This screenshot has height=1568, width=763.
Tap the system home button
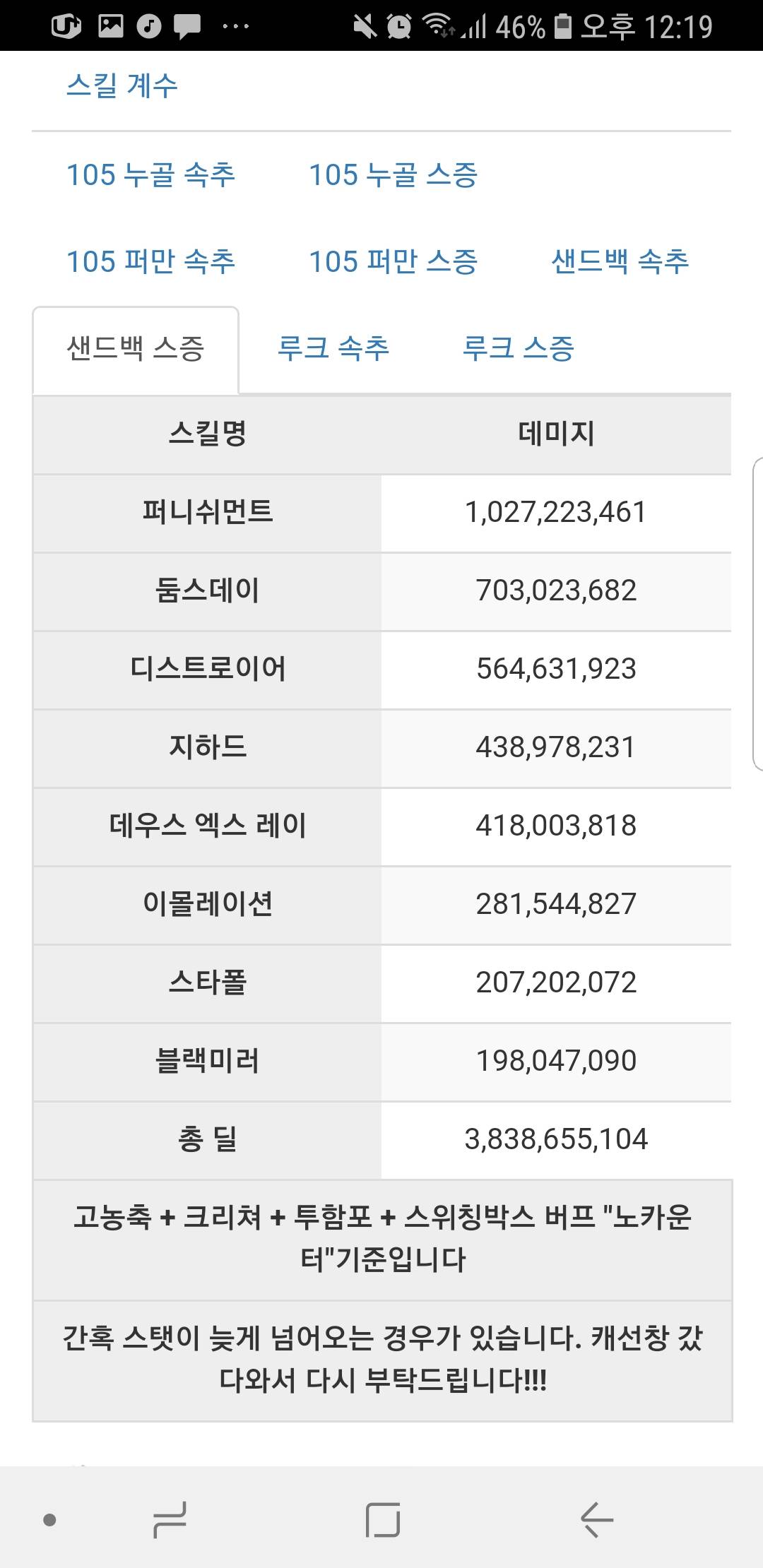[x=382, y=1519]
